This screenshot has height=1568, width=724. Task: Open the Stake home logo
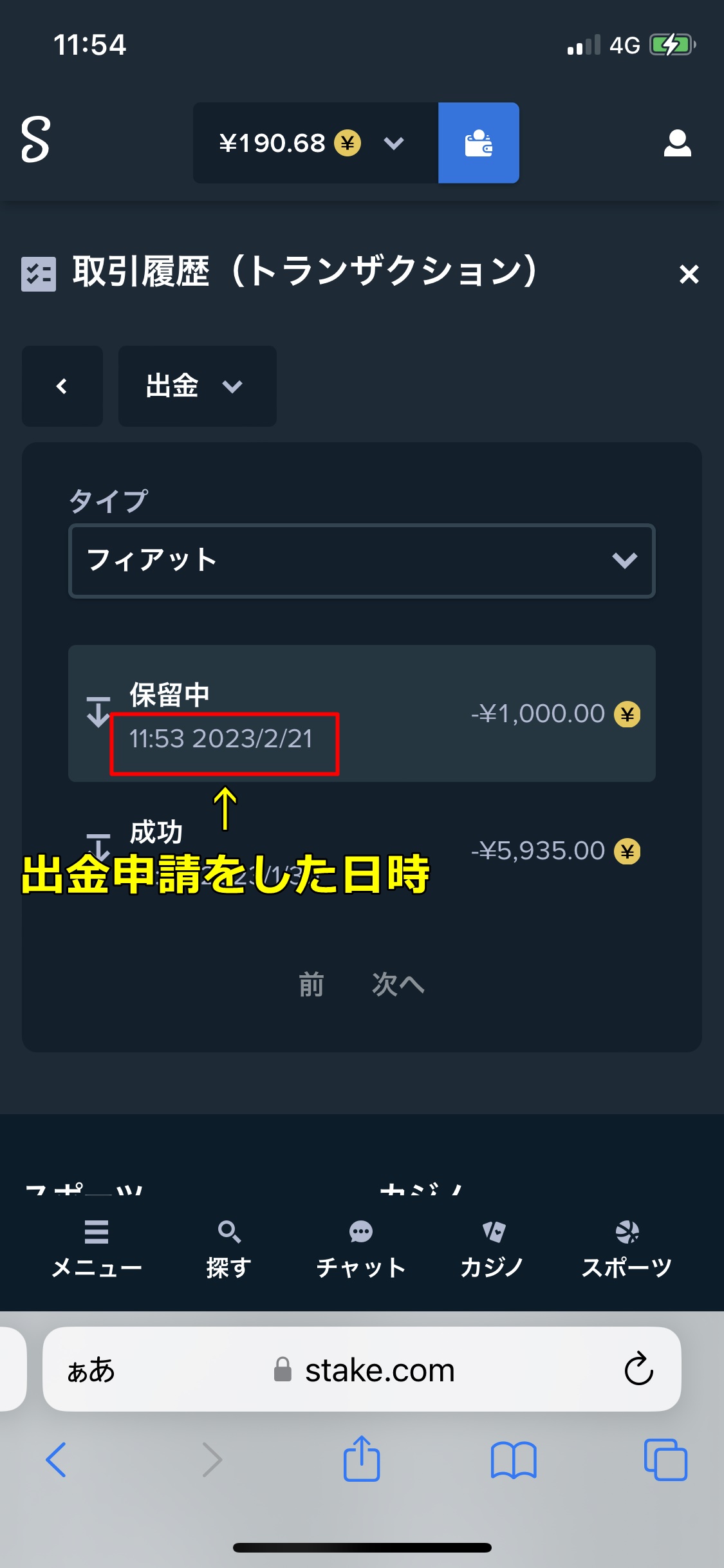(35, 140)
